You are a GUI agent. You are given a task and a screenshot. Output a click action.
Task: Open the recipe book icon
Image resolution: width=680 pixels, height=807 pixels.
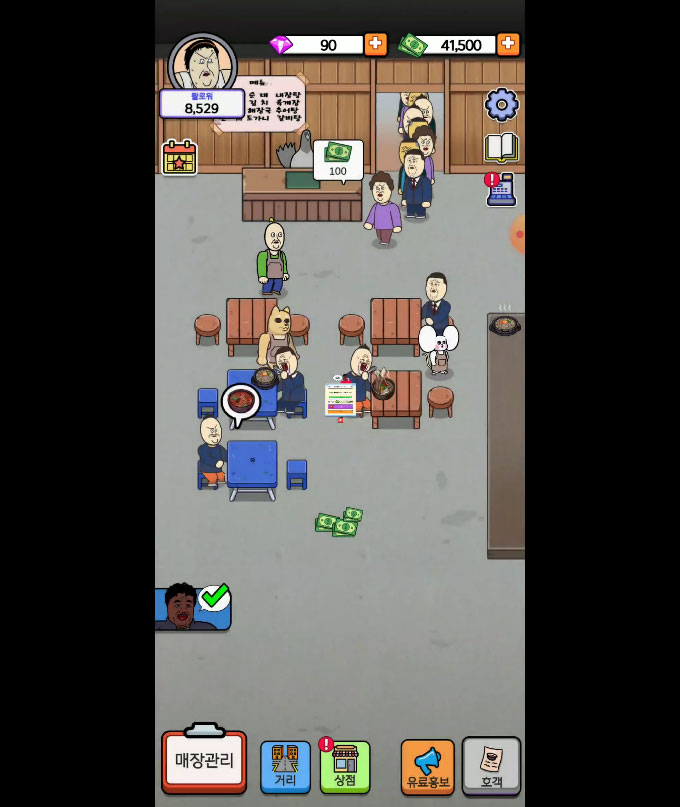[x=501, y=147]
